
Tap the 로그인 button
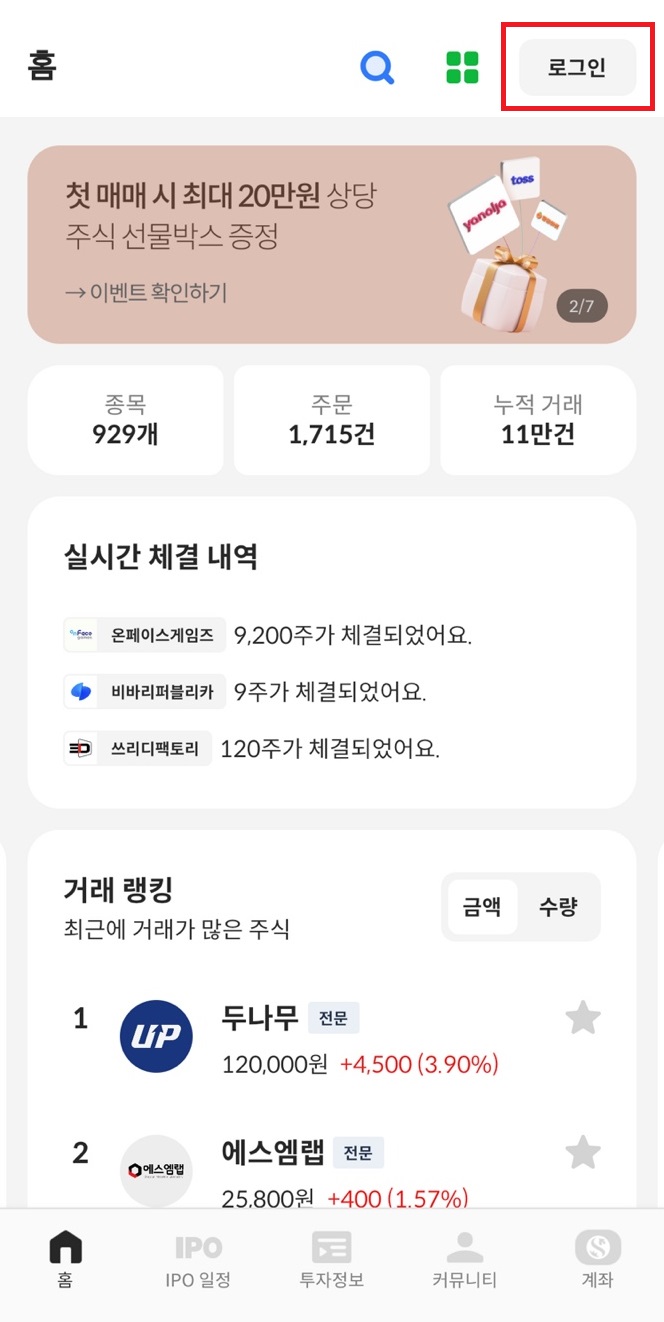click(577, 68)
